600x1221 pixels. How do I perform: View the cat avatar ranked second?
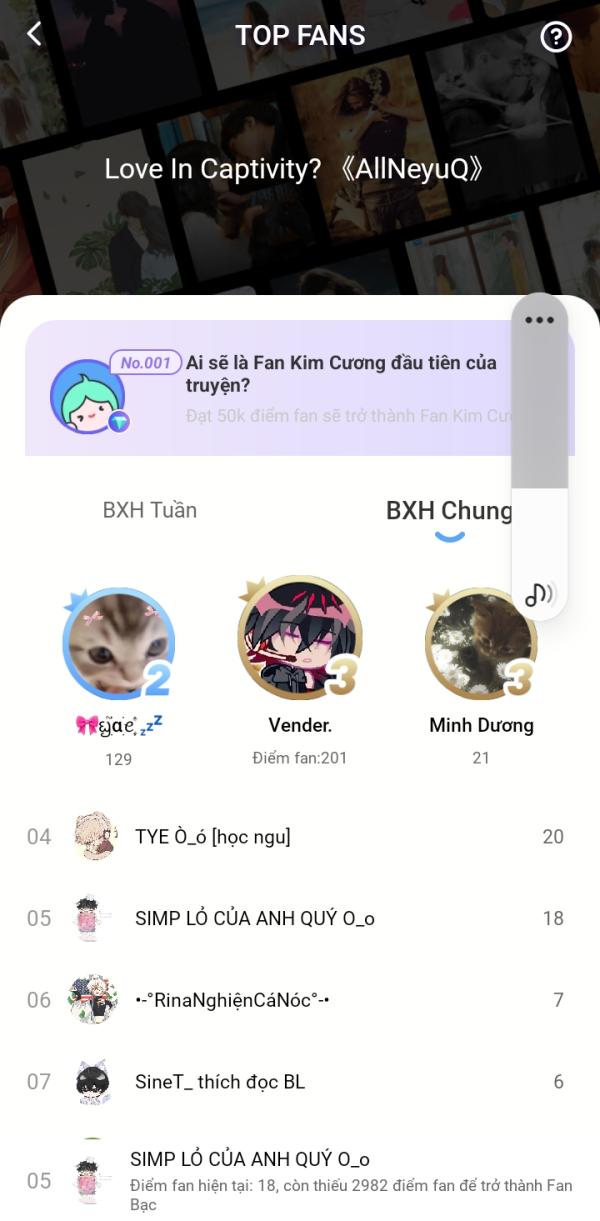[x=118, y=644]
